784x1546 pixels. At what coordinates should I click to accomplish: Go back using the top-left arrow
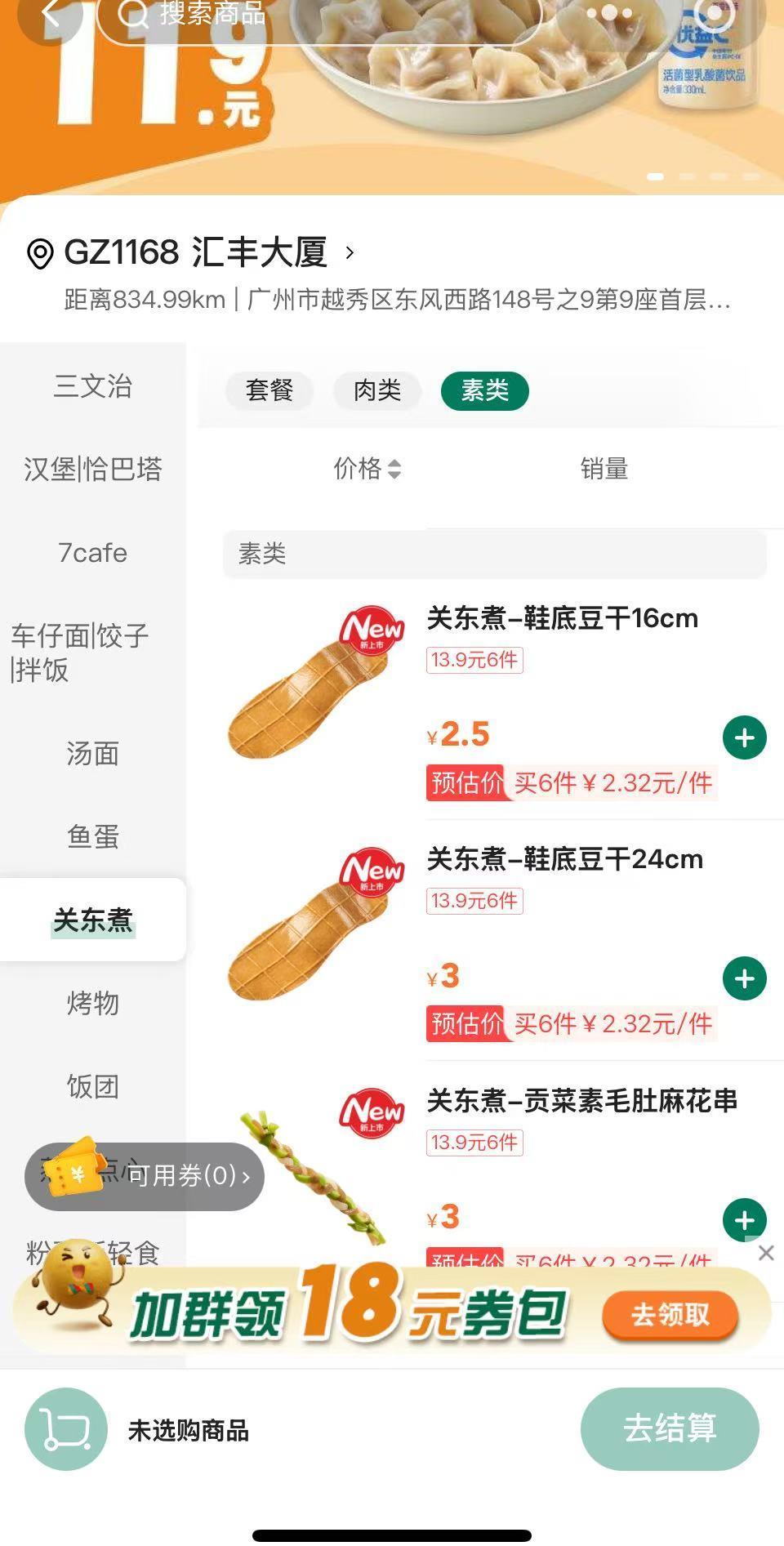click(51, 15)
